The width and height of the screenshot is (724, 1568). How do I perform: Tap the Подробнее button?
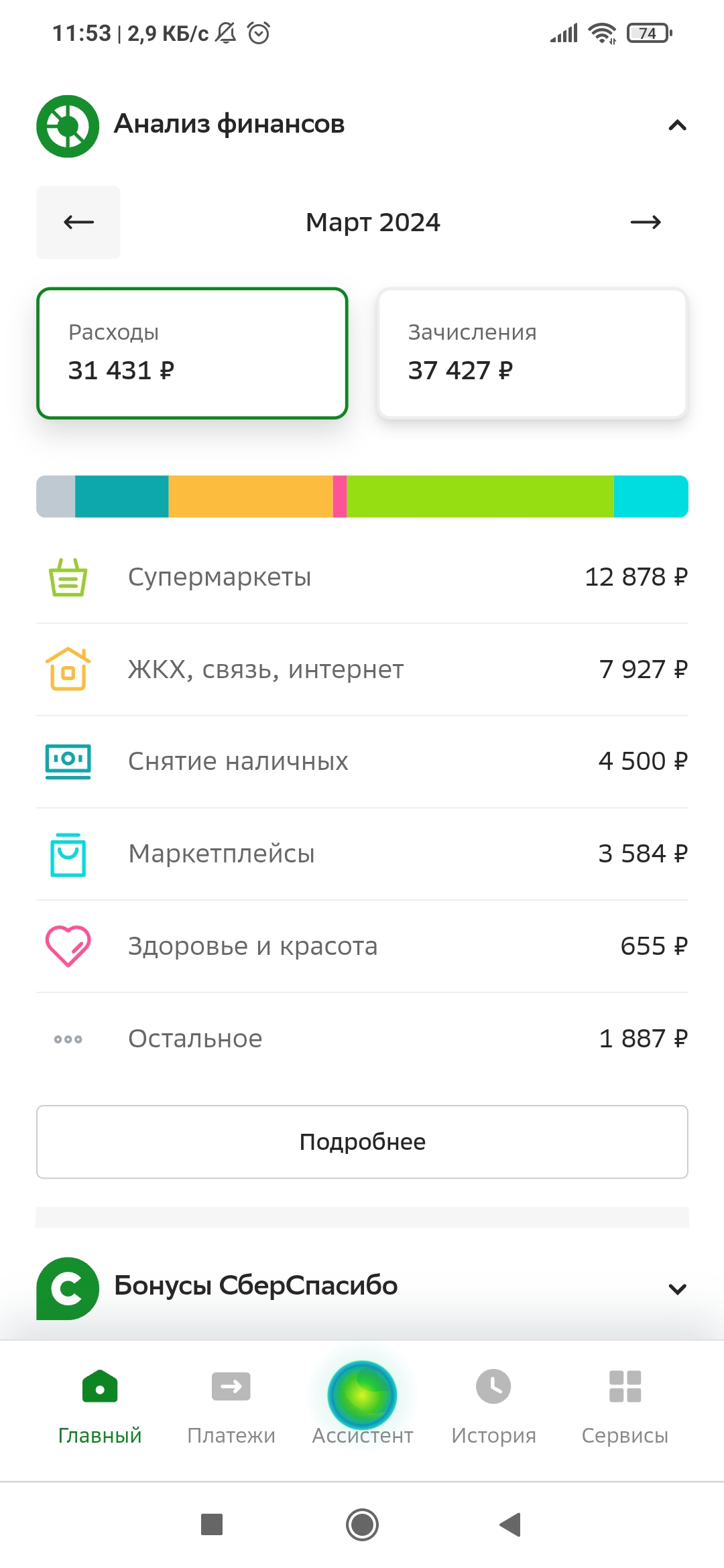(x=362, y=1142)
